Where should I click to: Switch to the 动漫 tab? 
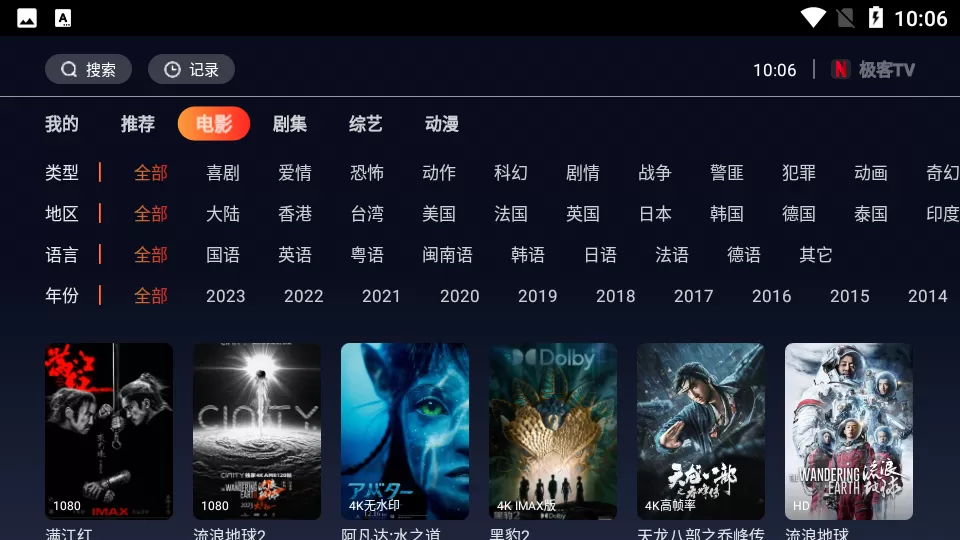pos(442,124)
